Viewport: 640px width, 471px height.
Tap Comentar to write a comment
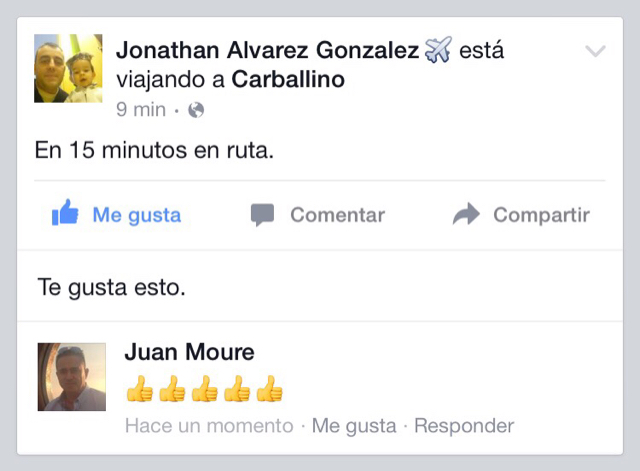[318, 215]
